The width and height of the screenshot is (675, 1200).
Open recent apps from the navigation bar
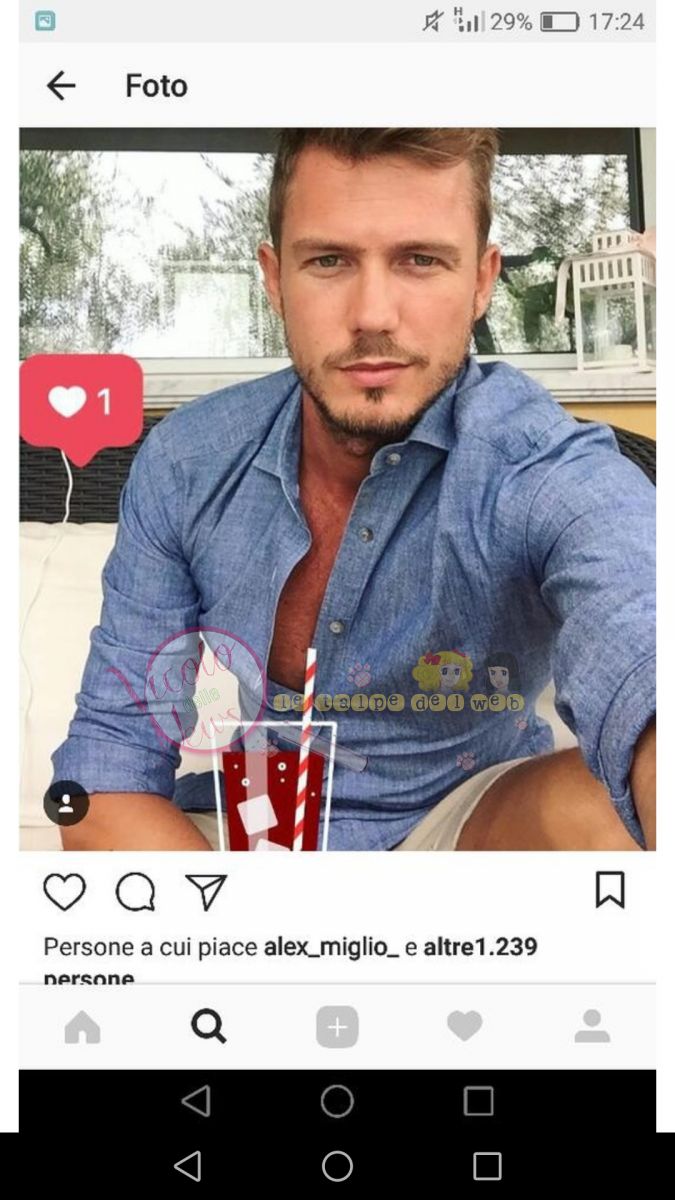tap(487, 1166)
